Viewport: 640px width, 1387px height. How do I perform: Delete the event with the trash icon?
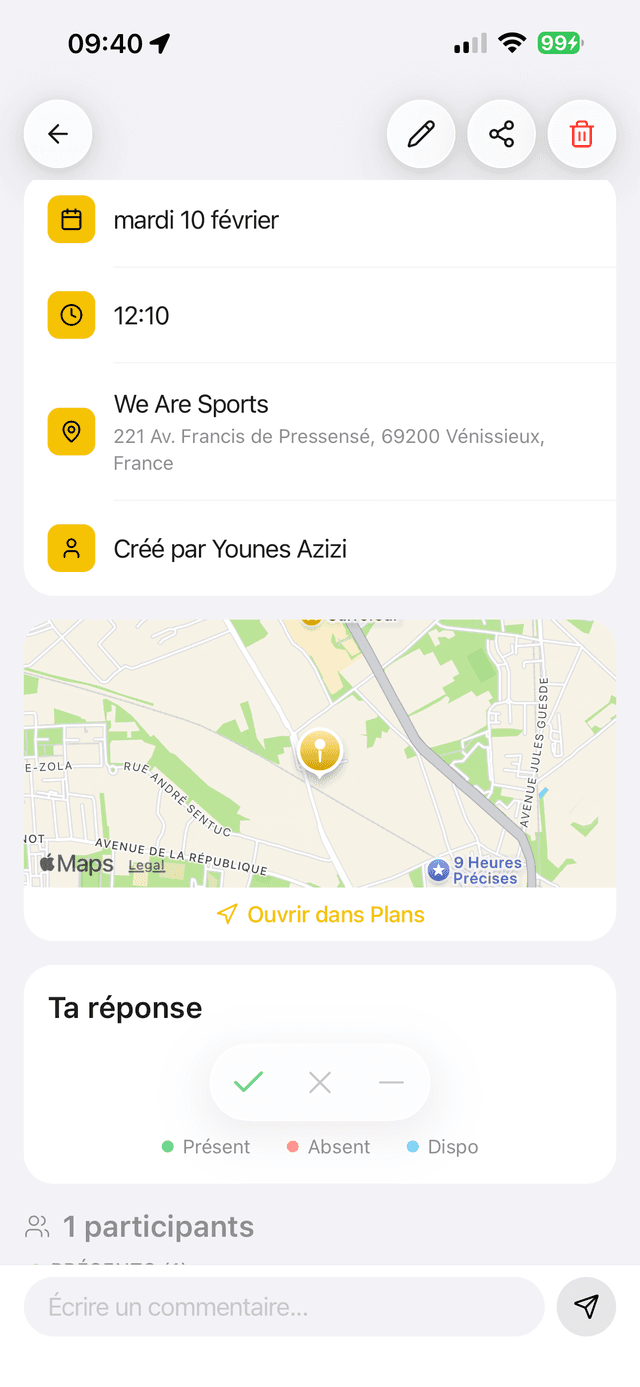(x=581, y=134)
